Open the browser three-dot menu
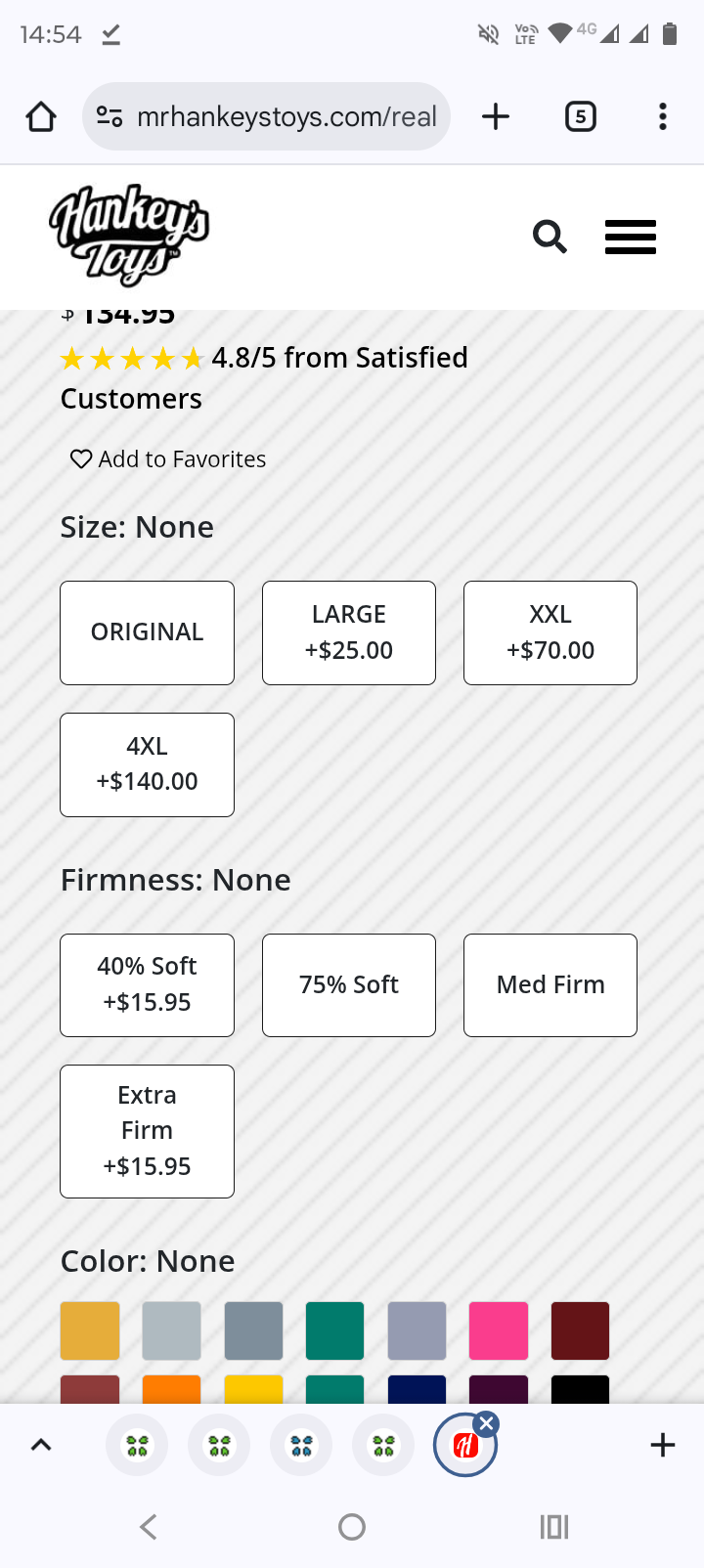 pos(663,116)
